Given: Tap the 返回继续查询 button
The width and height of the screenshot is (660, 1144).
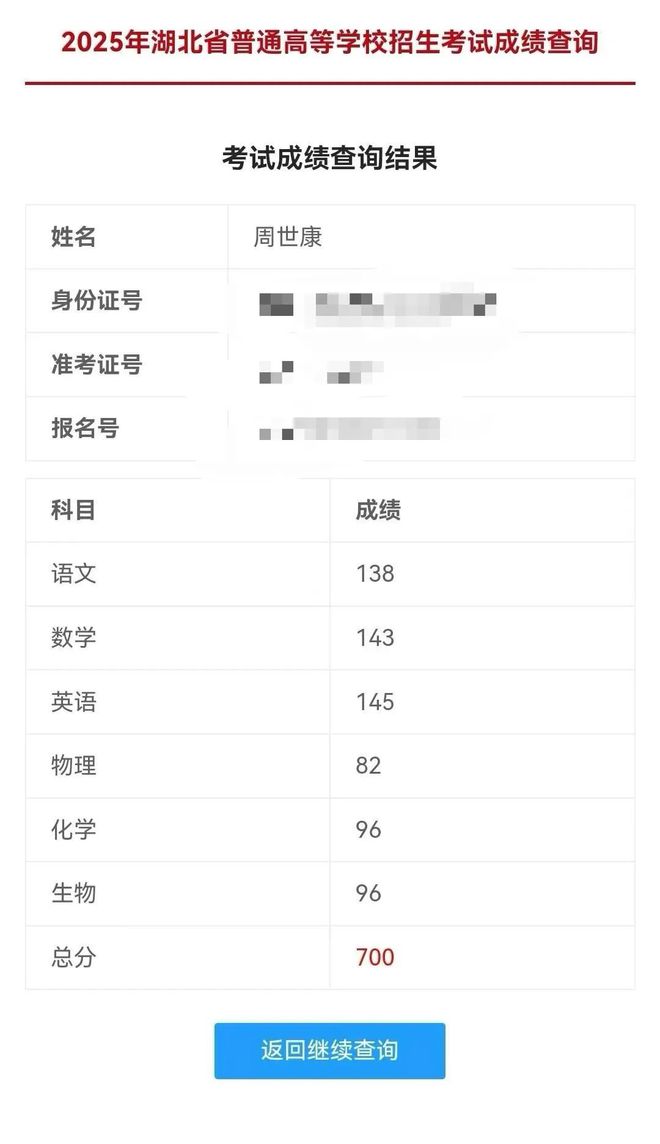Looking at the screenshot, I should (x=330, y=1051).
